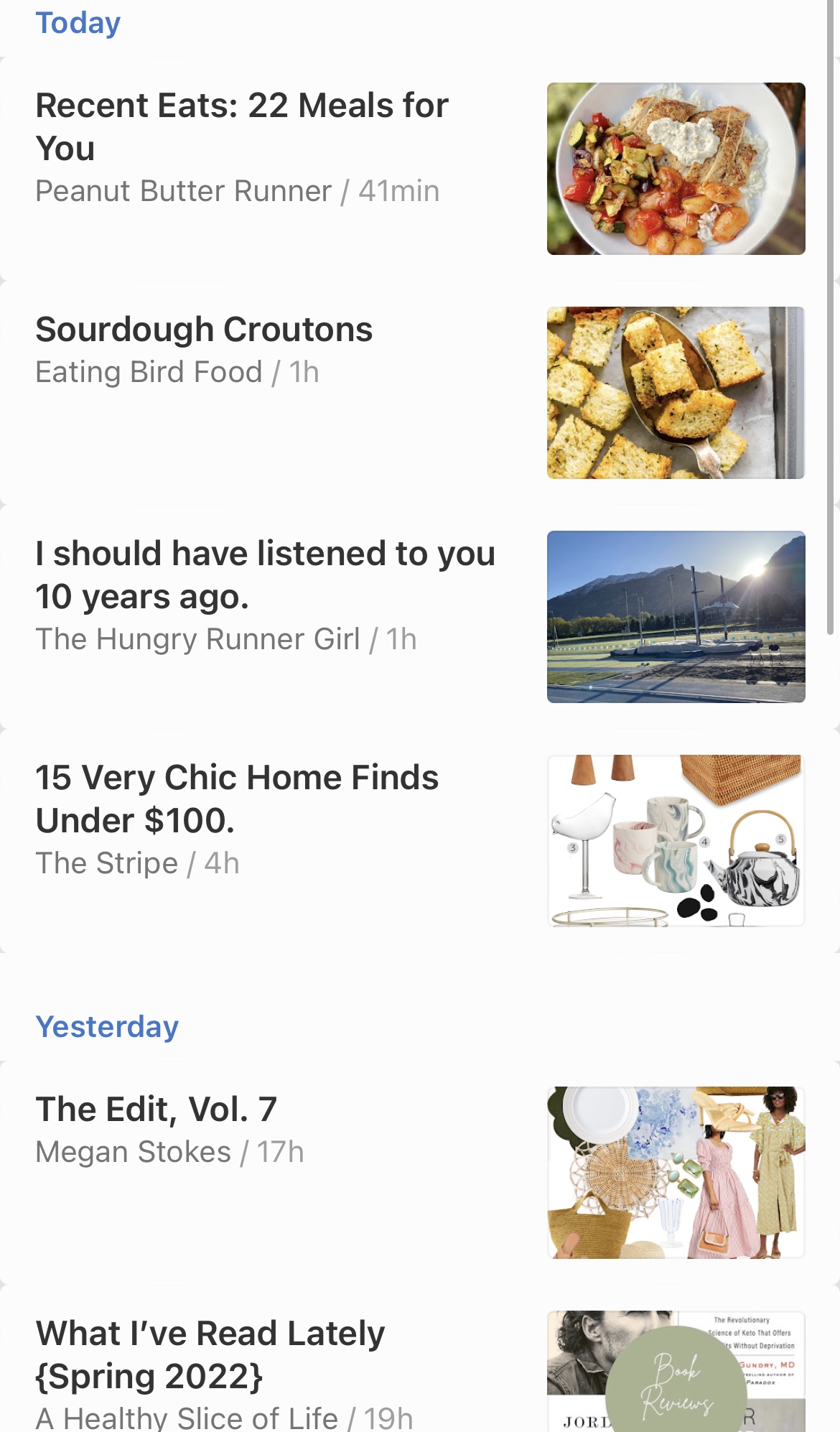Open the Recent Eats: 22 Meals article
The width and height of the screenshot is (840, 1432).
pos(242,127)
